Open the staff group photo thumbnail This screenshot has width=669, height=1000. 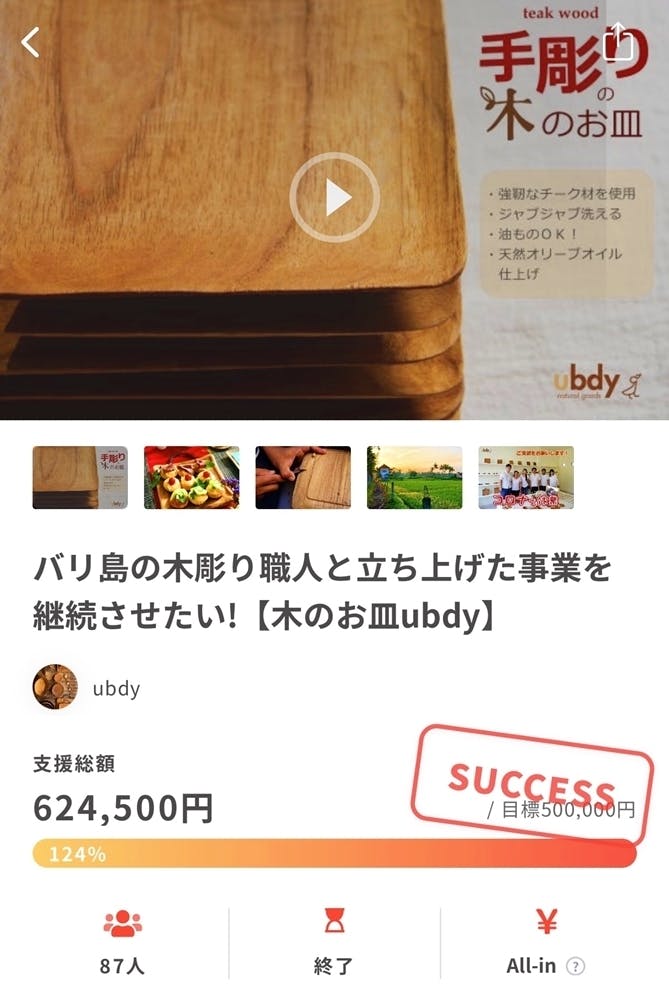[526, 478]
